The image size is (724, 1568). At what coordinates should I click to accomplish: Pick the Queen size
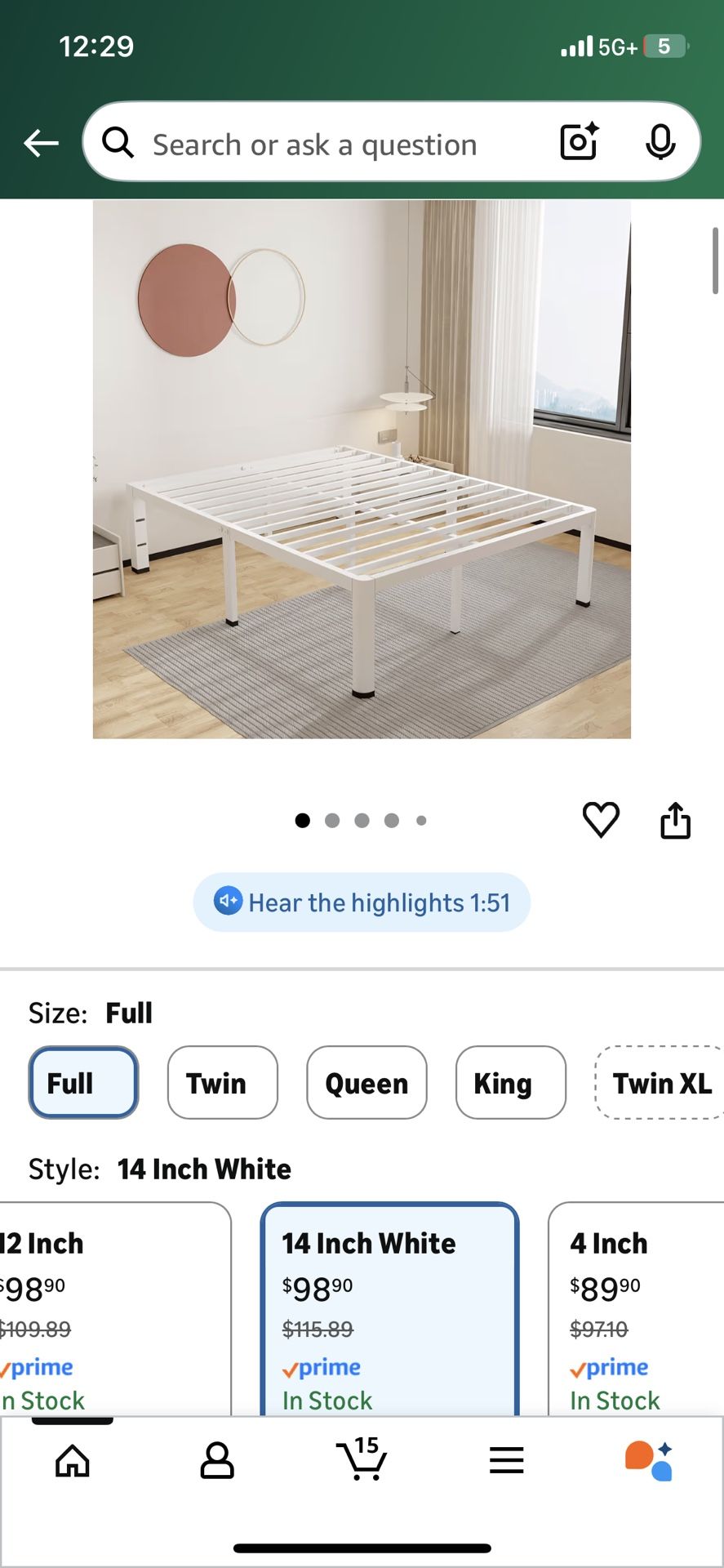coord(366,1083)
